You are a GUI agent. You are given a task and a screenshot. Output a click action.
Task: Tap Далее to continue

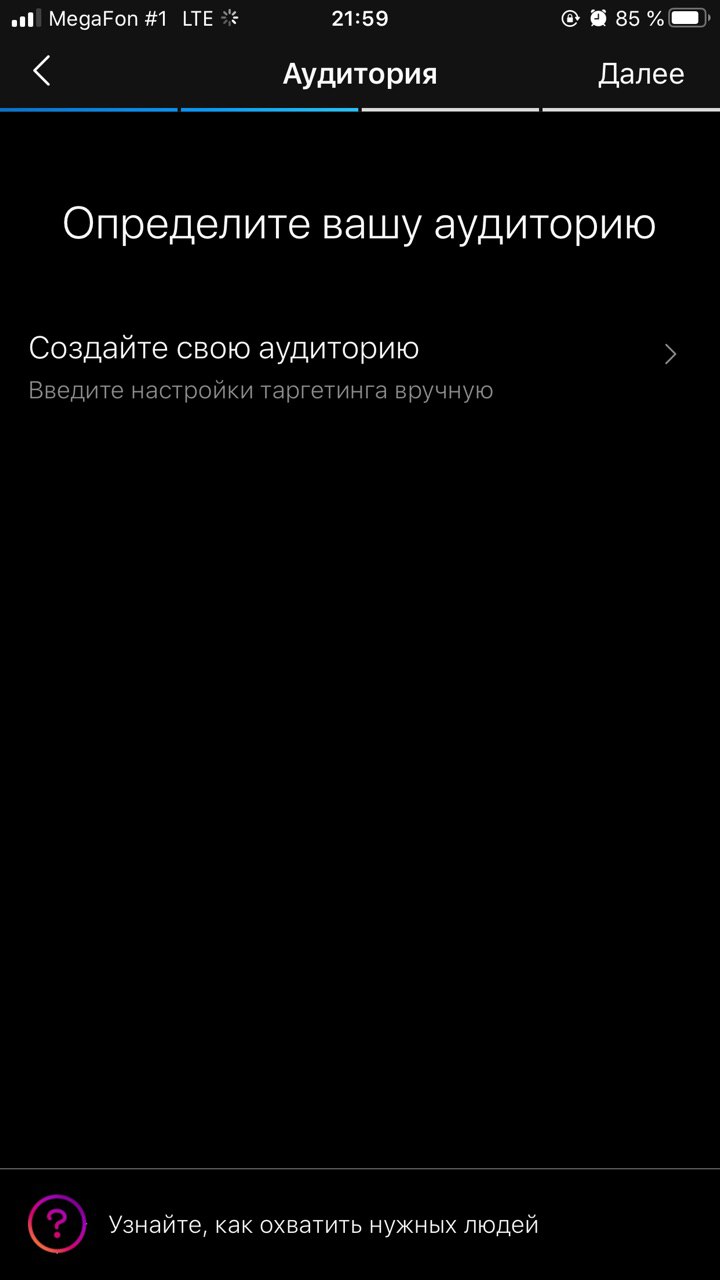tap(640, 74)
